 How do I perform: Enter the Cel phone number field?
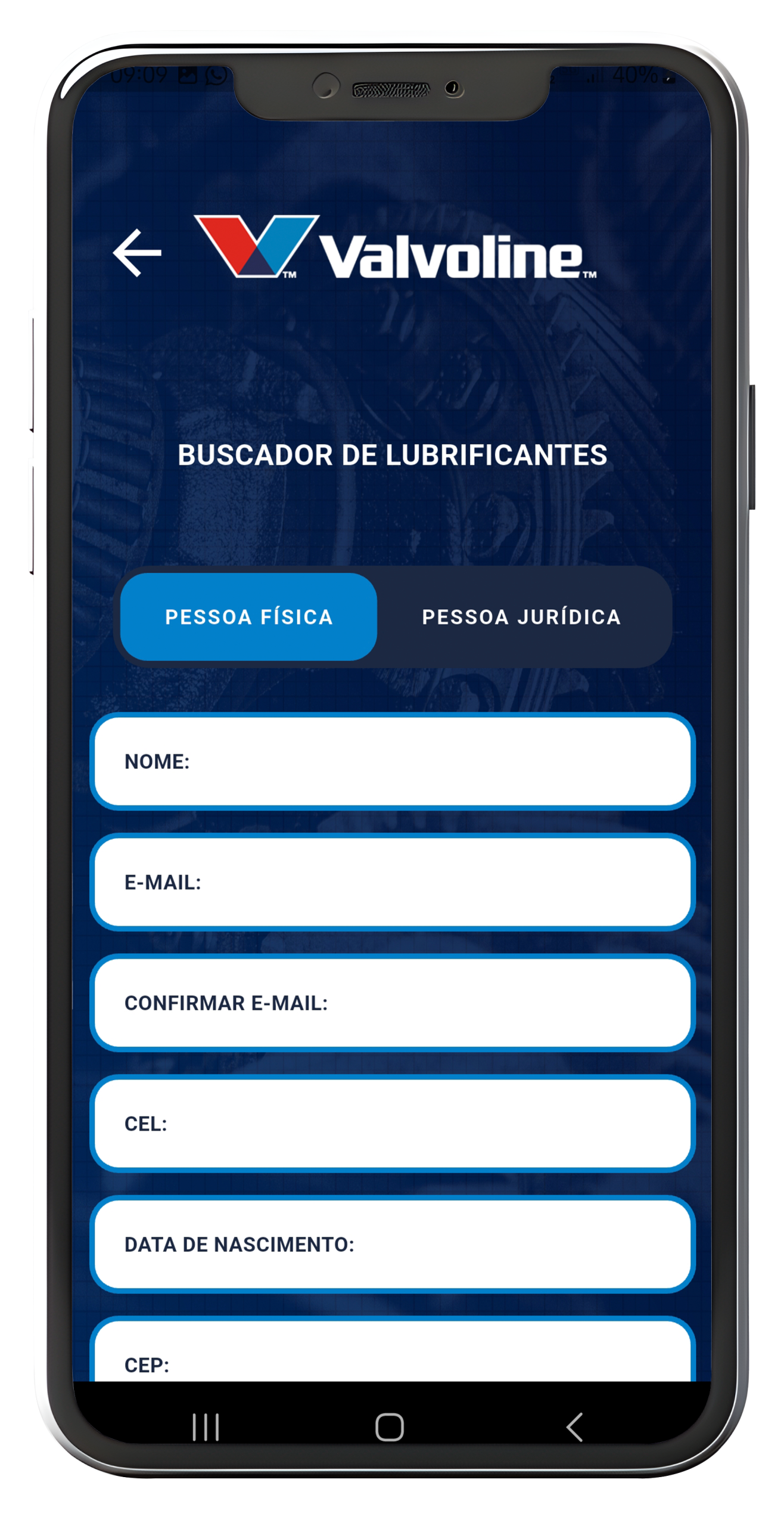393,1124
